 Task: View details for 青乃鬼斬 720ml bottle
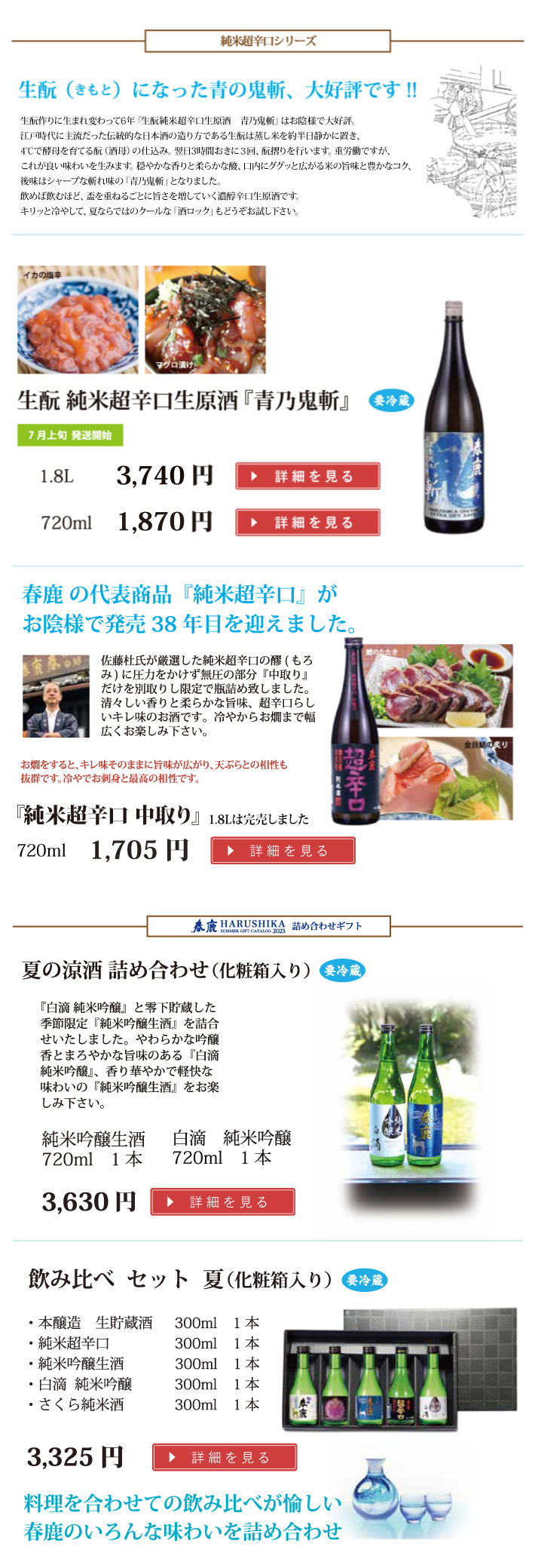coord(307,522)
